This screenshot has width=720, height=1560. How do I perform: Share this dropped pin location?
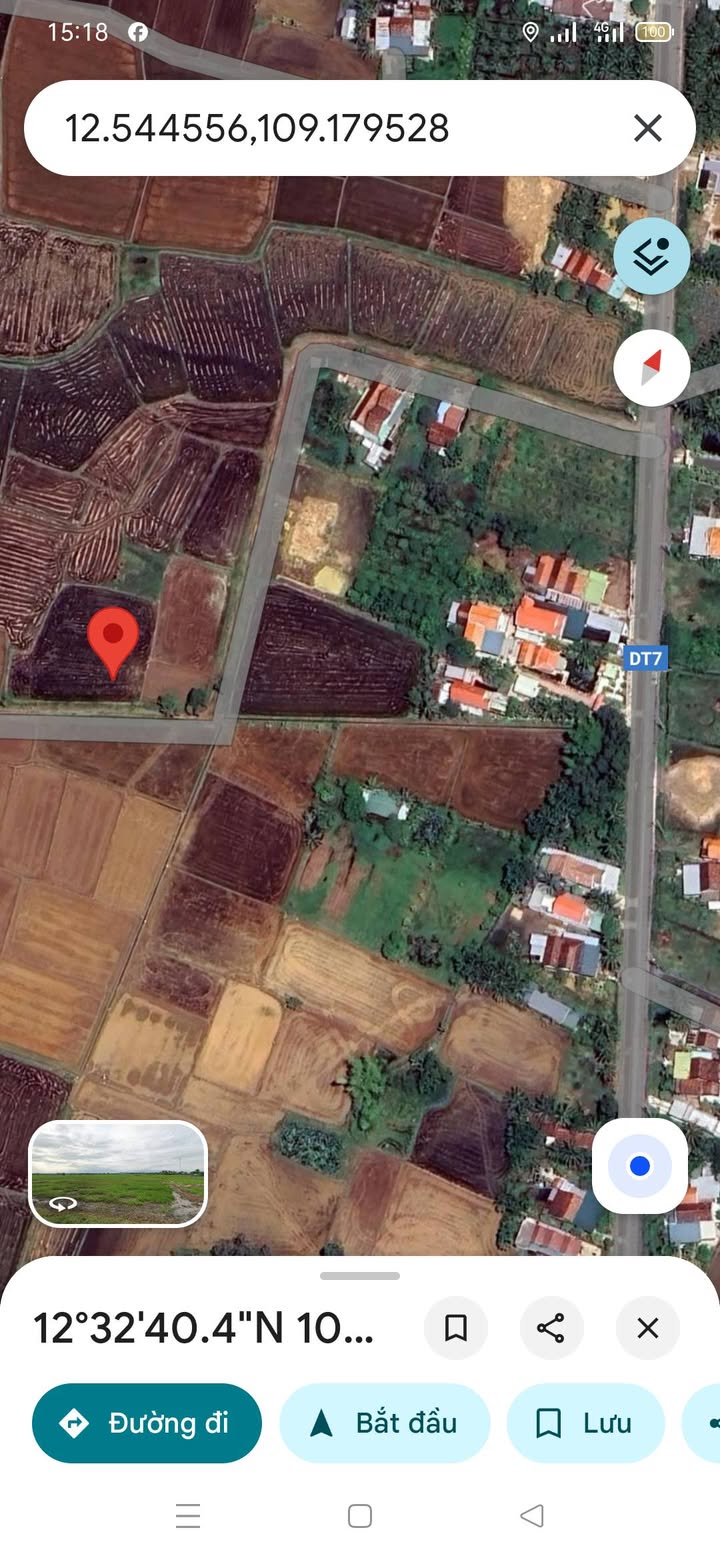click(551, 1328)
